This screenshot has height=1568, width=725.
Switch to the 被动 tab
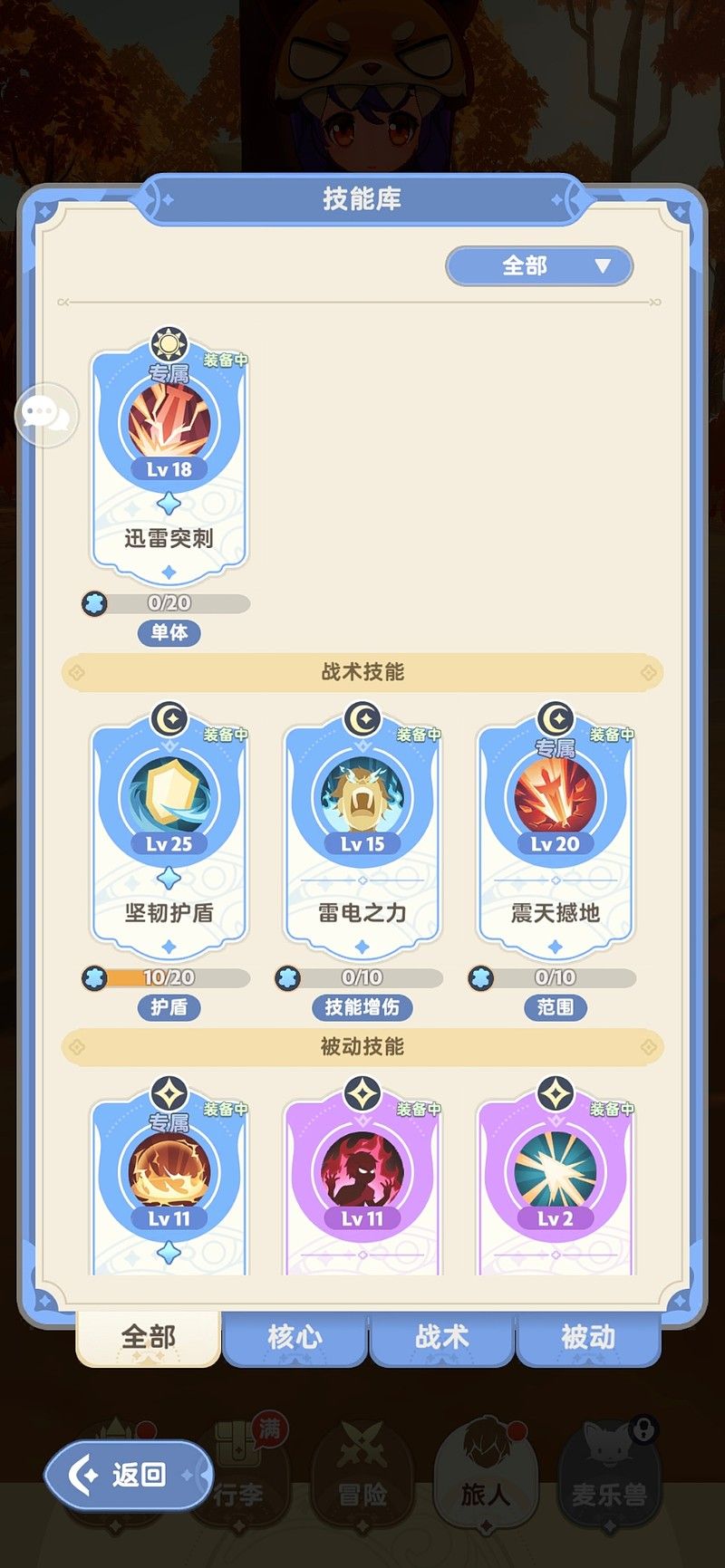(588, 1337)
